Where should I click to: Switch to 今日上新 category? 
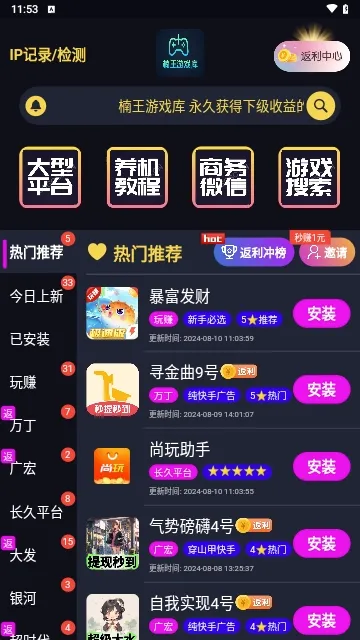click(x=36, y=297)
